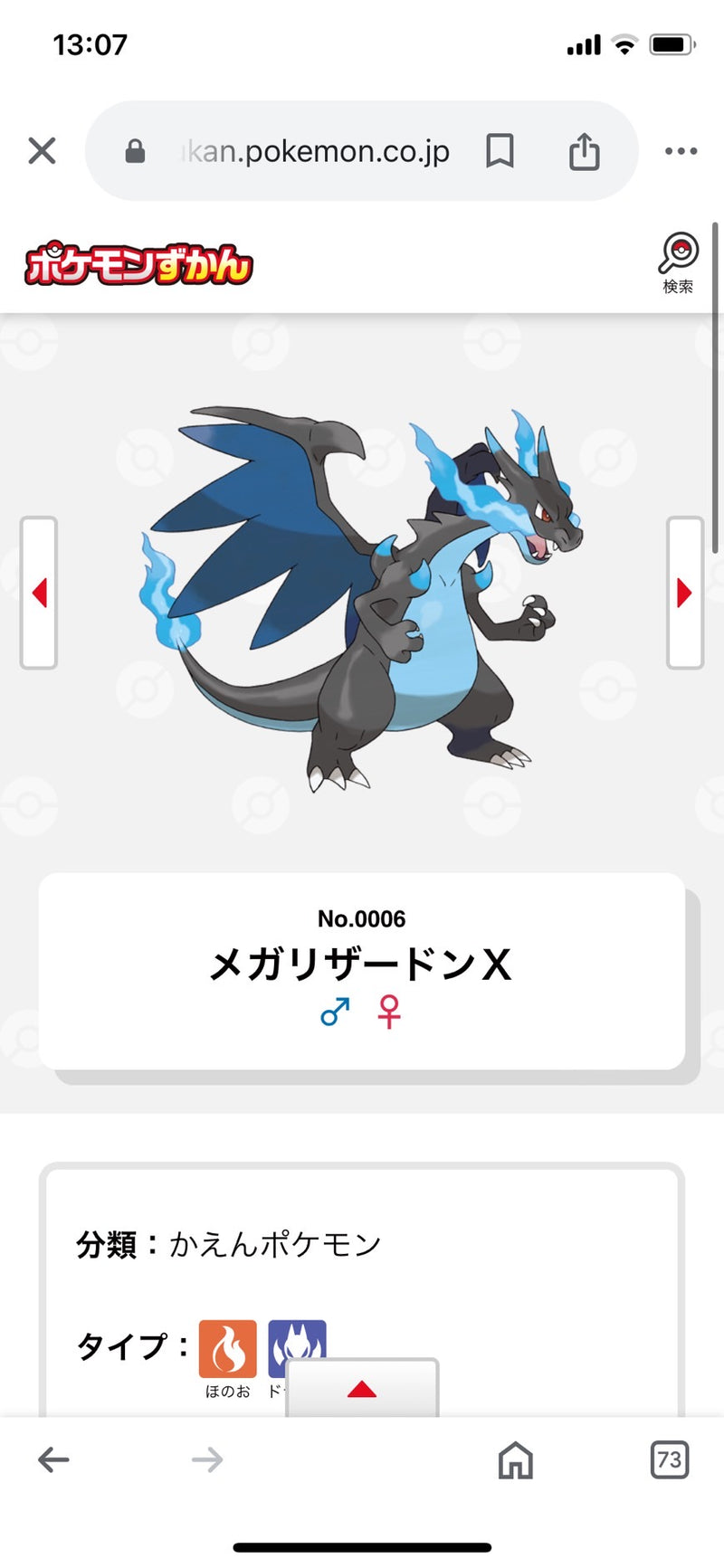Image resolution: width=724 pixels, height=1568 pixels.
Task: Go back in browser history
Action: click(53, 1459)
